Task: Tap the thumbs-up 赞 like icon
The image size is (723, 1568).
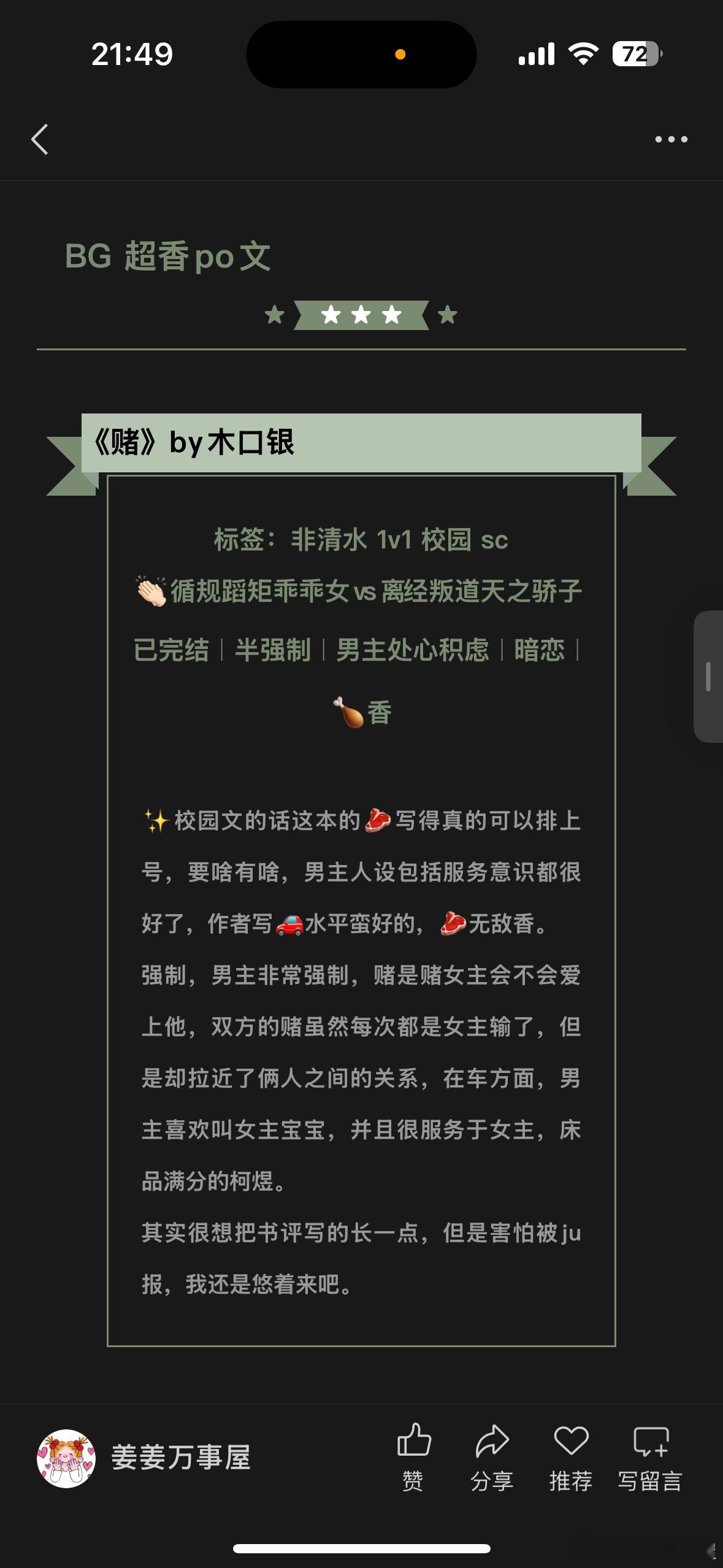Action: click(x=415, y=1442)
